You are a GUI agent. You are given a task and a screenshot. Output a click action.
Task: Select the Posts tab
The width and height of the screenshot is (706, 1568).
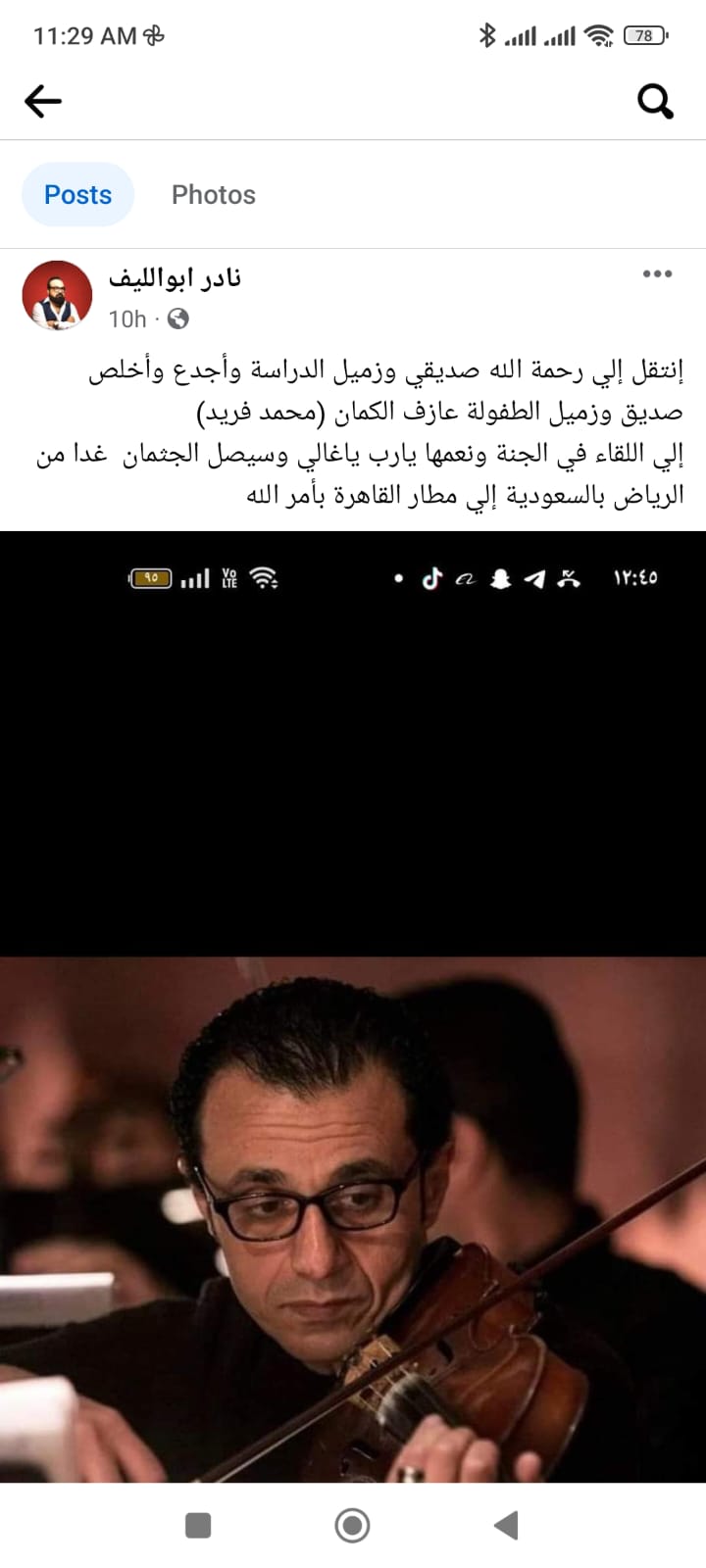coord(78,195)
